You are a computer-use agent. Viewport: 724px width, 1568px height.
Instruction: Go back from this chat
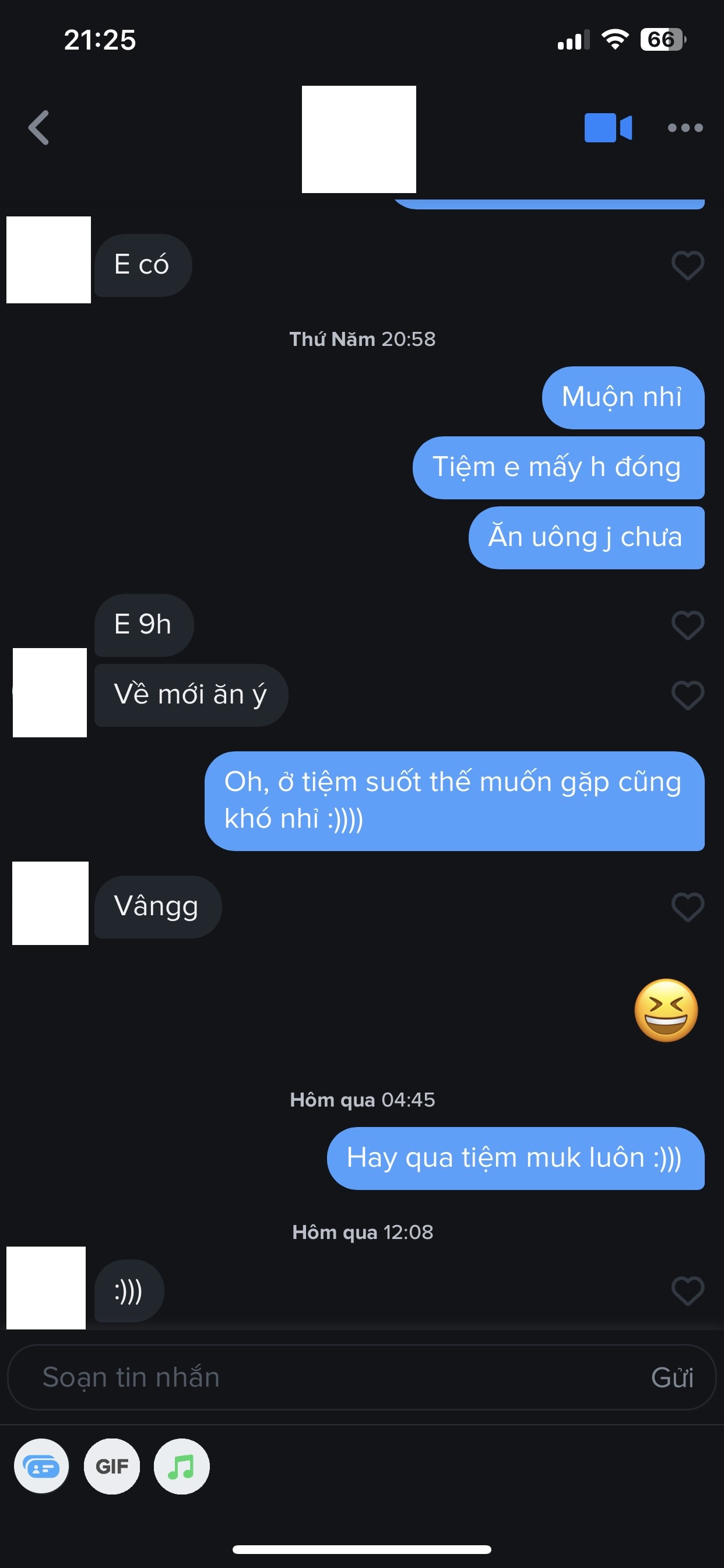click(39, 128)
